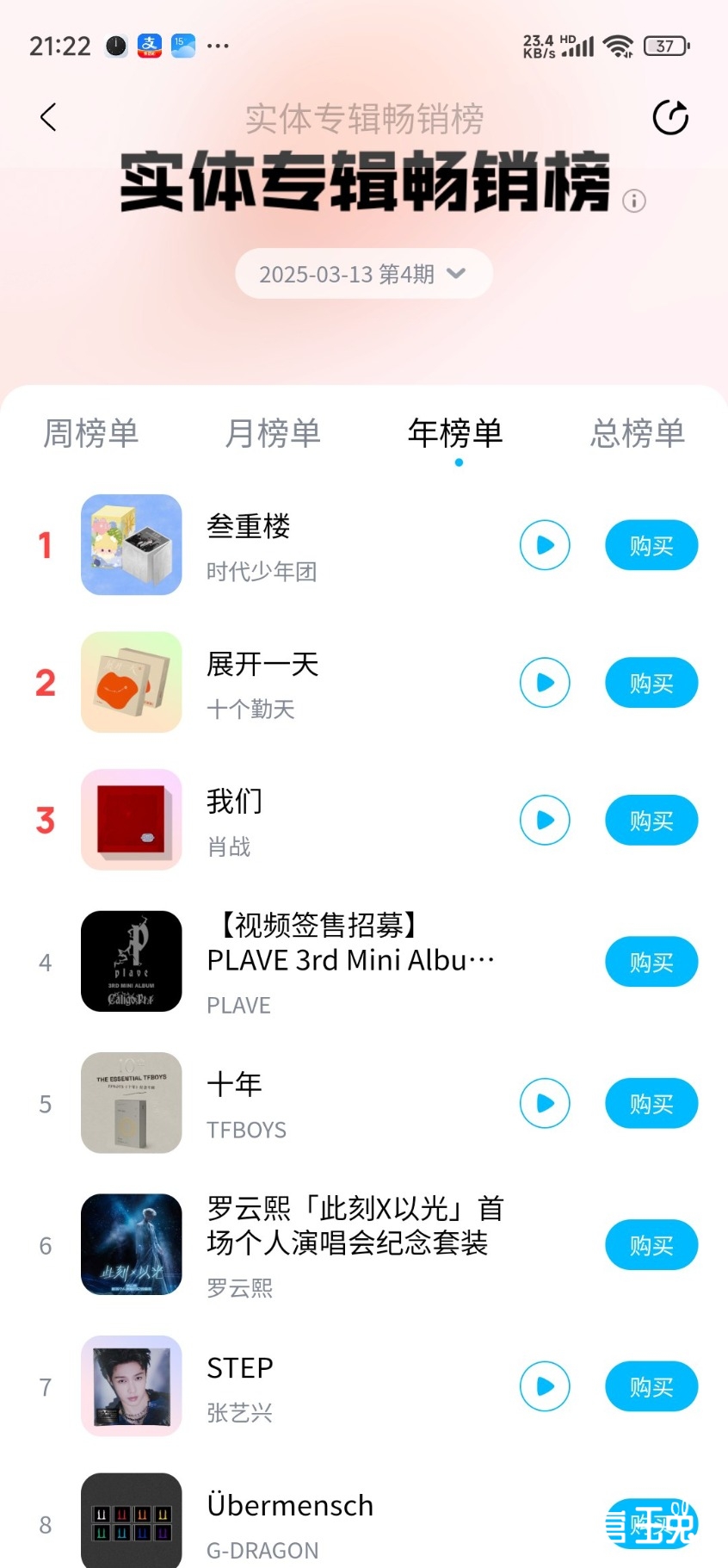Play 我们 by 肖战
This screenshot has height=1568, width=728.
click(x=545, y=821)
